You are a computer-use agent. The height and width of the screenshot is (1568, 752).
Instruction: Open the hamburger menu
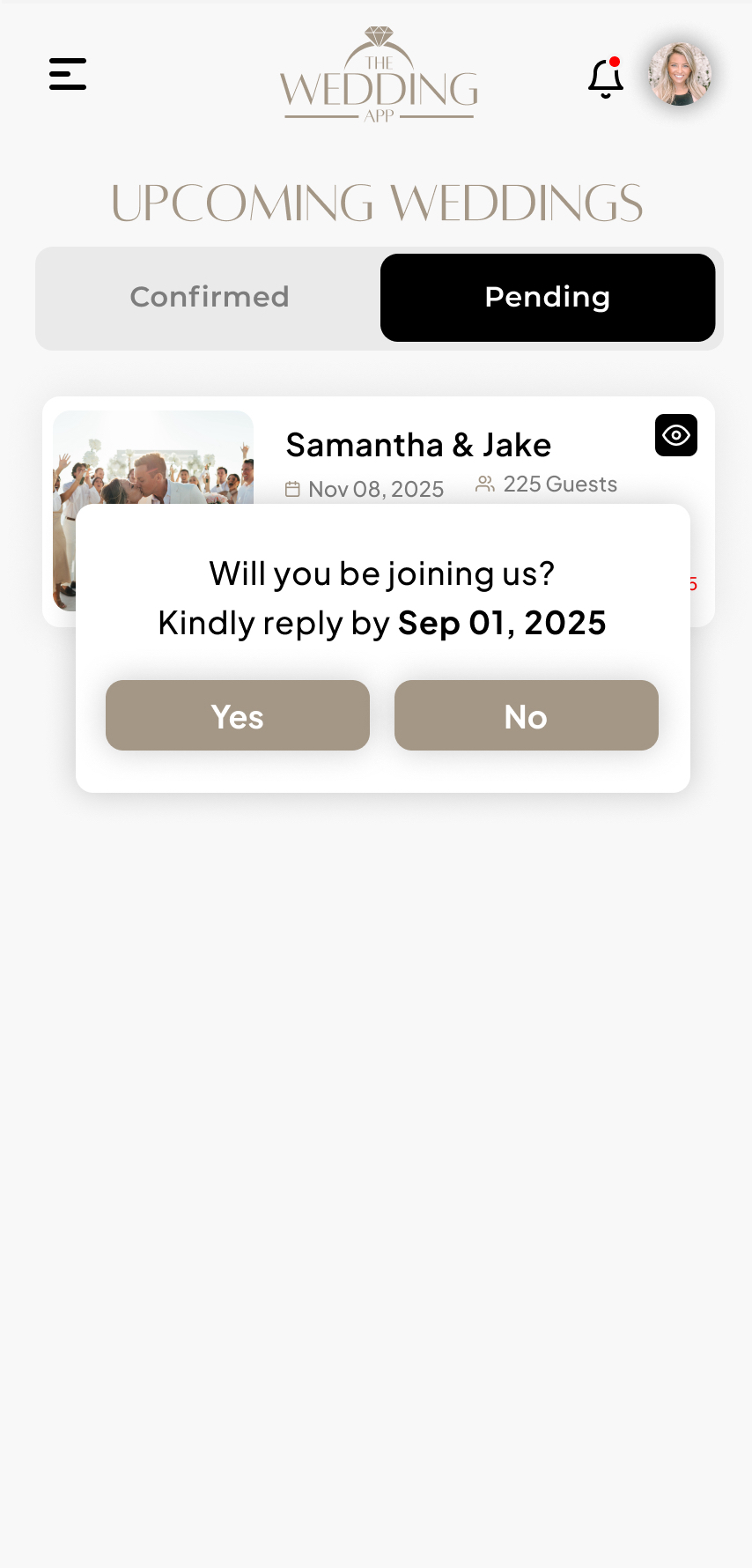click(68, 74)
